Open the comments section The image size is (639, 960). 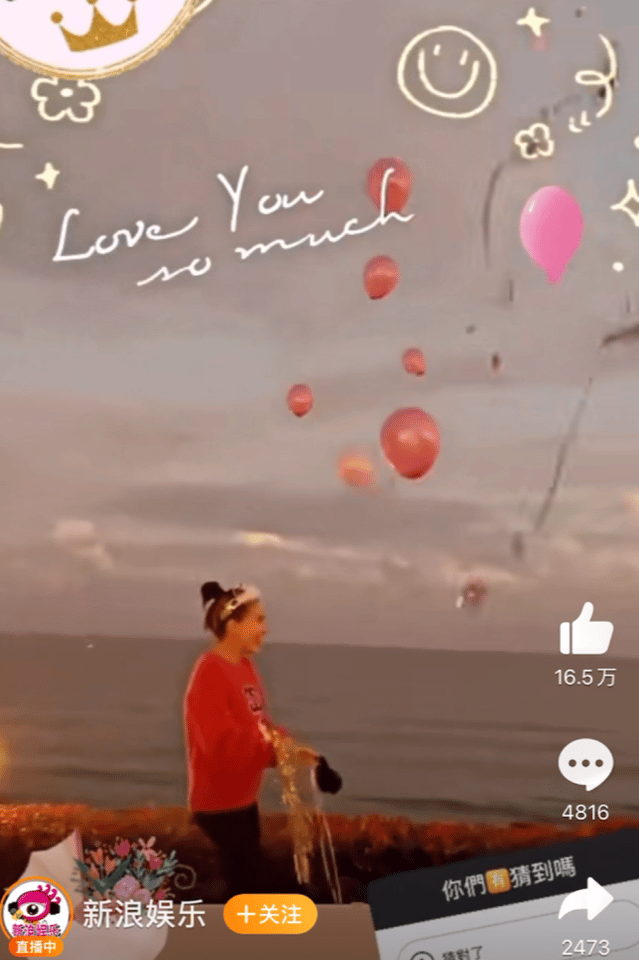pyautogui.click(x=586, y=766)
